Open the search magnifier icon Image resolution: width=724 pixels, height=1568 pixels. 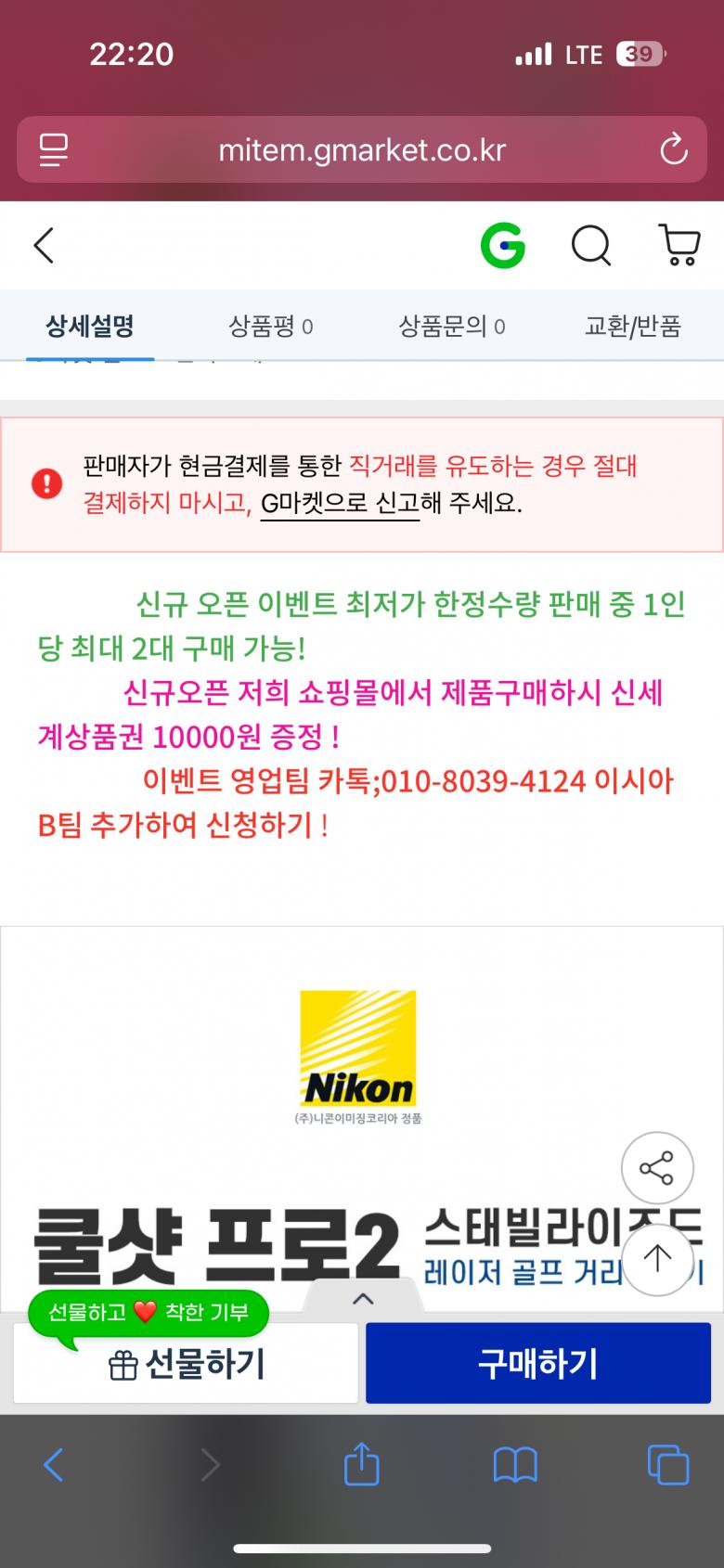coord(590,246)
